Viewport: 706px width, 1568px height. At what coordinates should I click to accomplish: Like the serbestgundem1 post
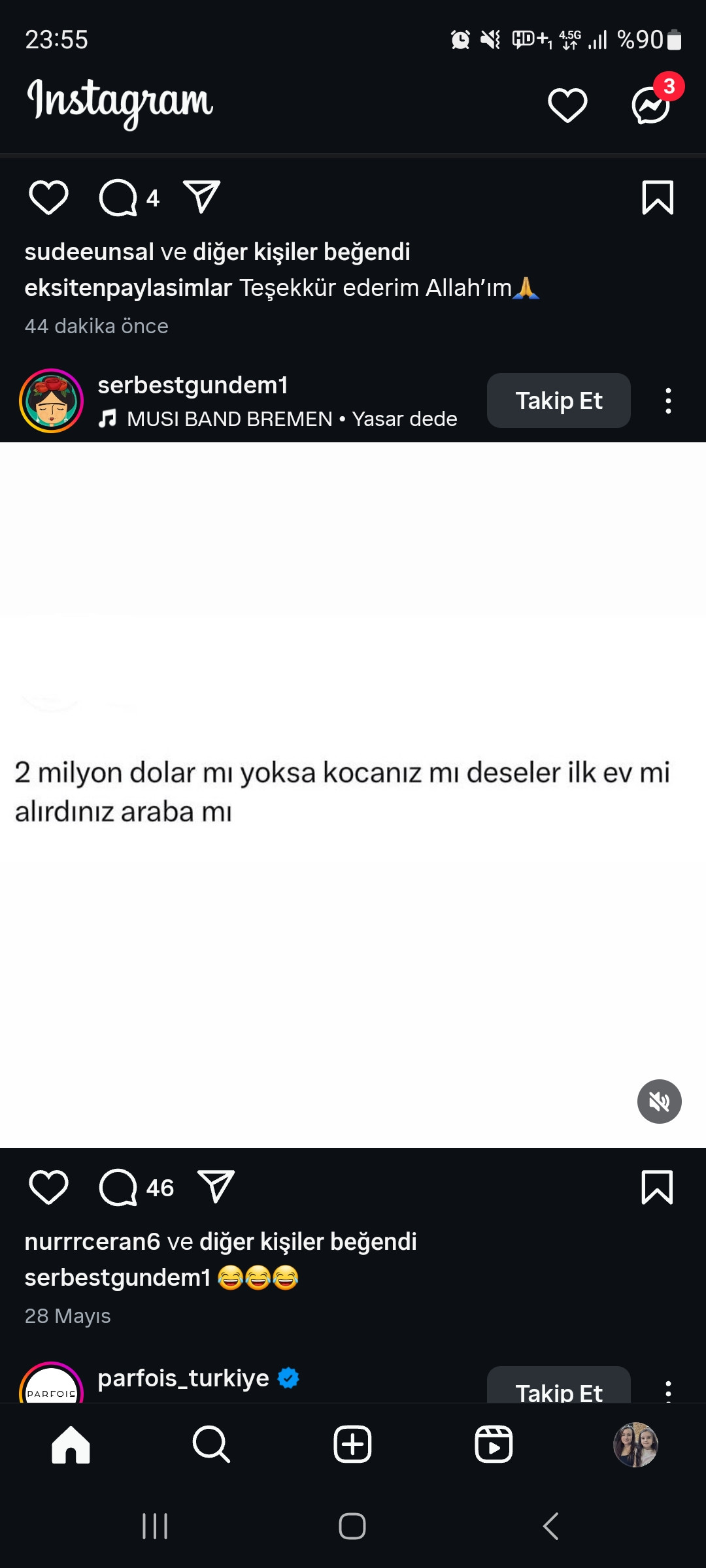[x=48, y=1187]
